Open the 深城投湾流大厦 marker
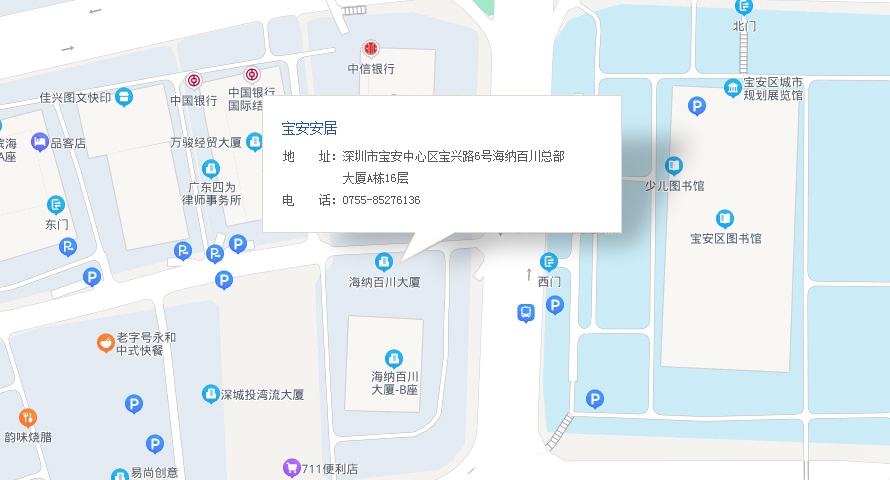 click(210, 394)
